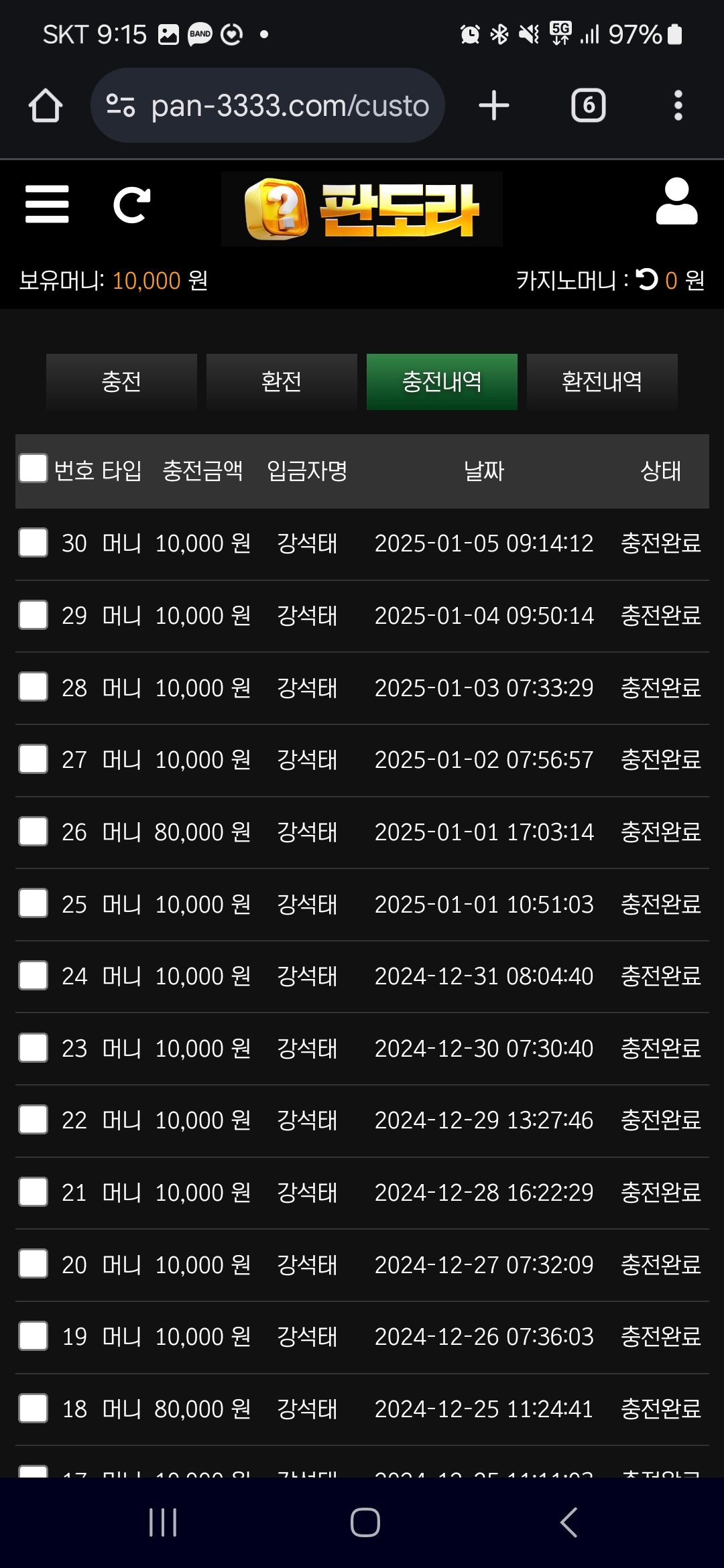Open a new browser tab
The width and height of the screenshot is (724, 1568).
tap(494, 105)
